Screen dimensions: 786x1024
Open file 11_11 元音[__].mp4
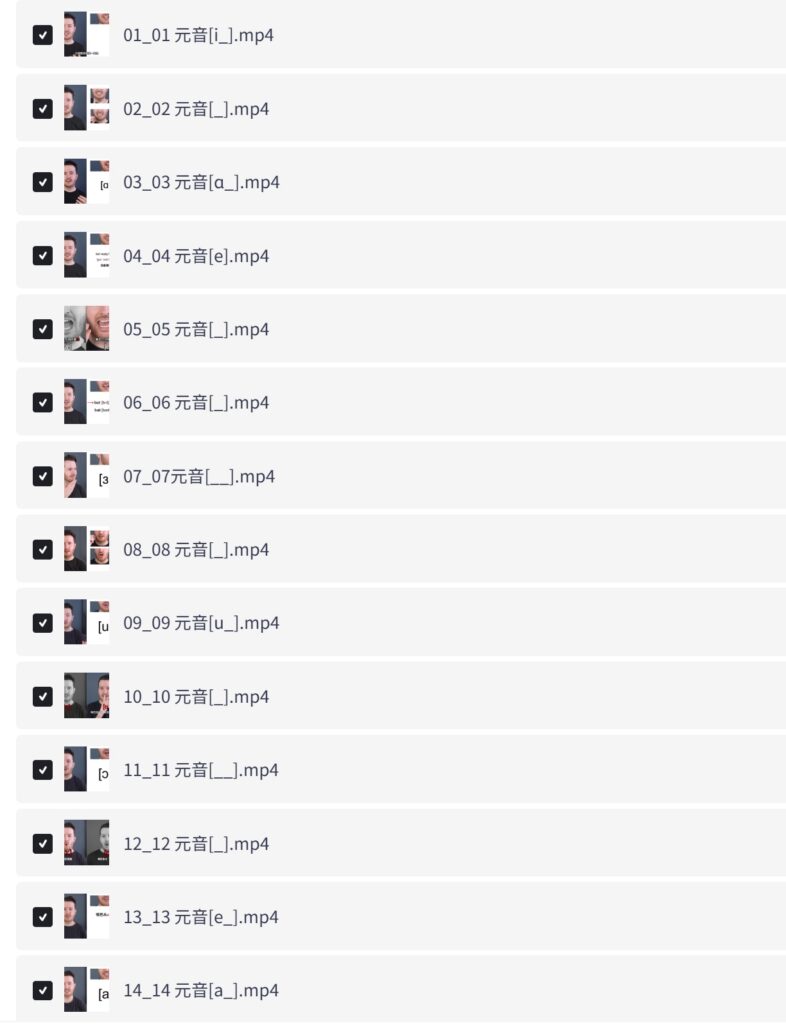[200, 770]
